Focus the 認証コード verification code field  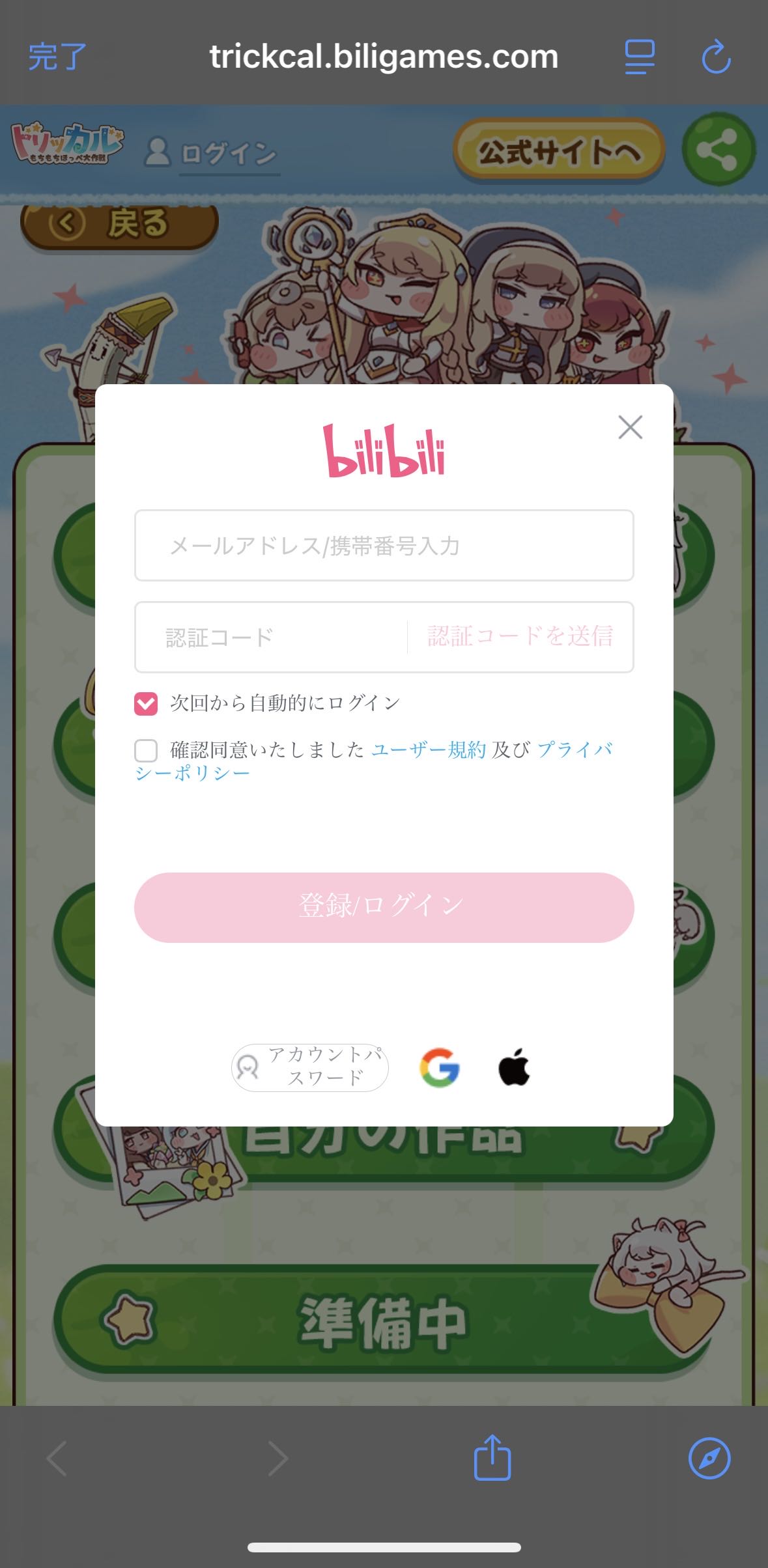tap(270, 637)
